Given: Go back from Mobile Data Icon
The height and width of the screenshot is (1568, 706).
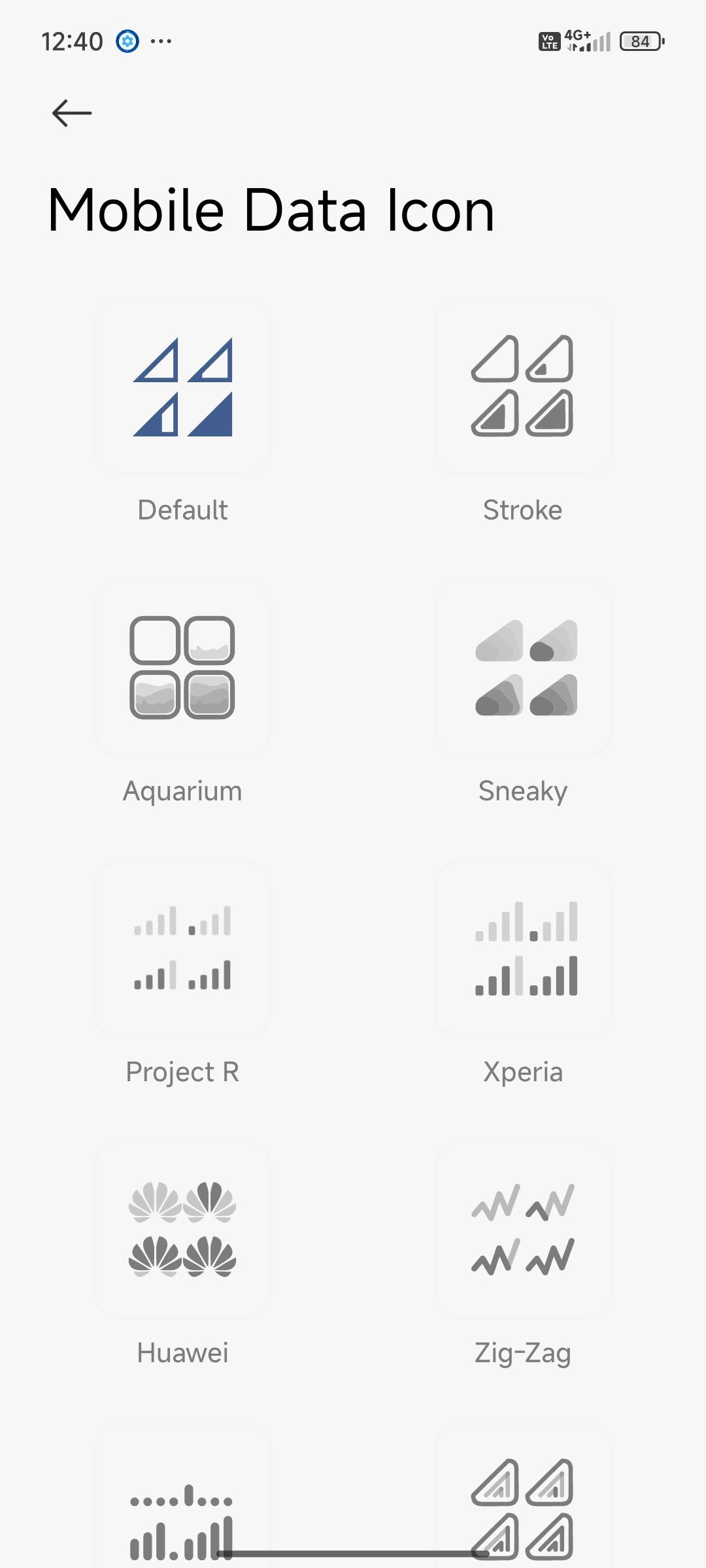Looking at the screenshot, I should pyautogui.click(x=72, y=113).
